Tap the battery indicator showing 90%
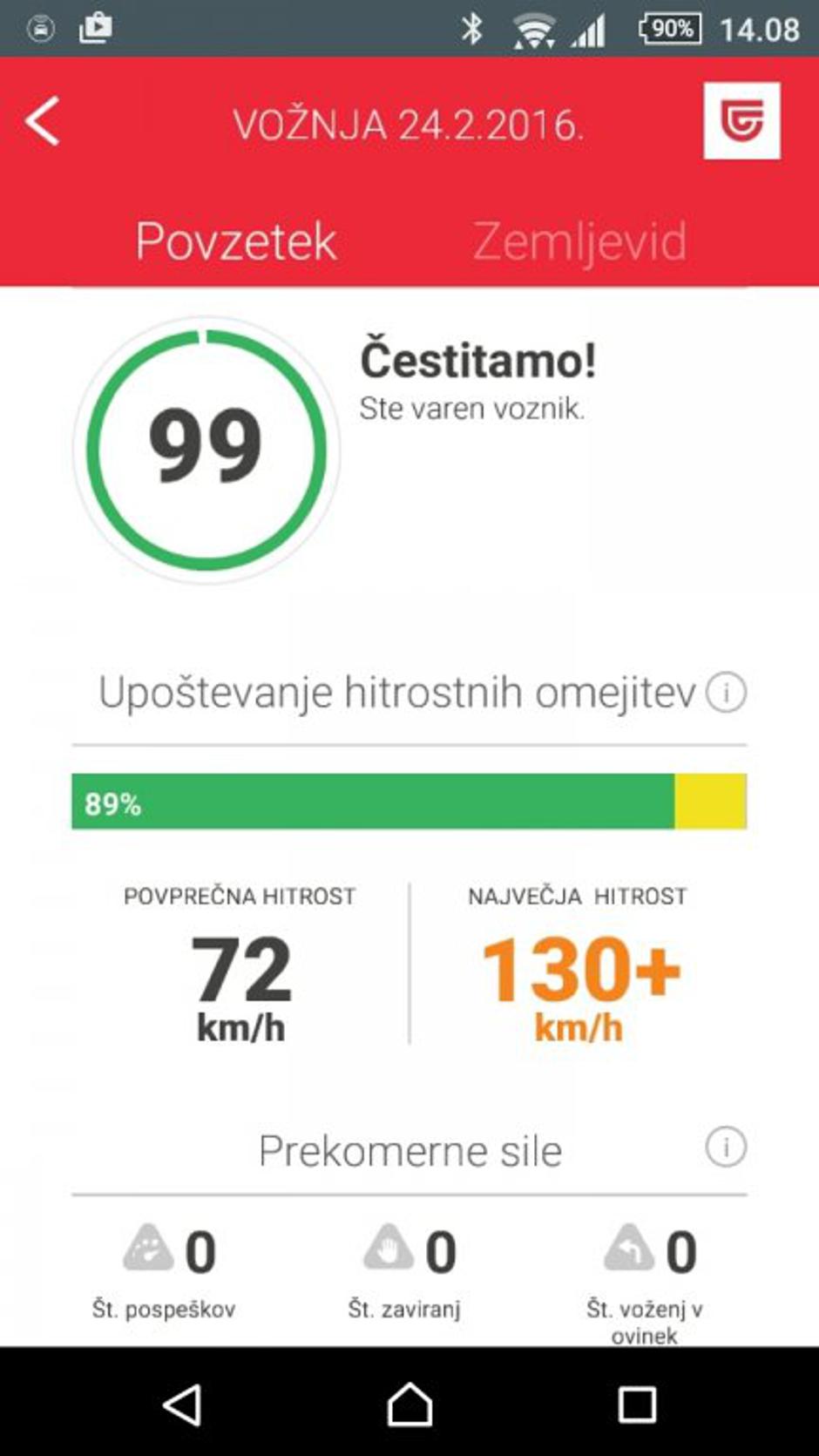This screenshot has width=819, height=1456. tap(668, 27)
